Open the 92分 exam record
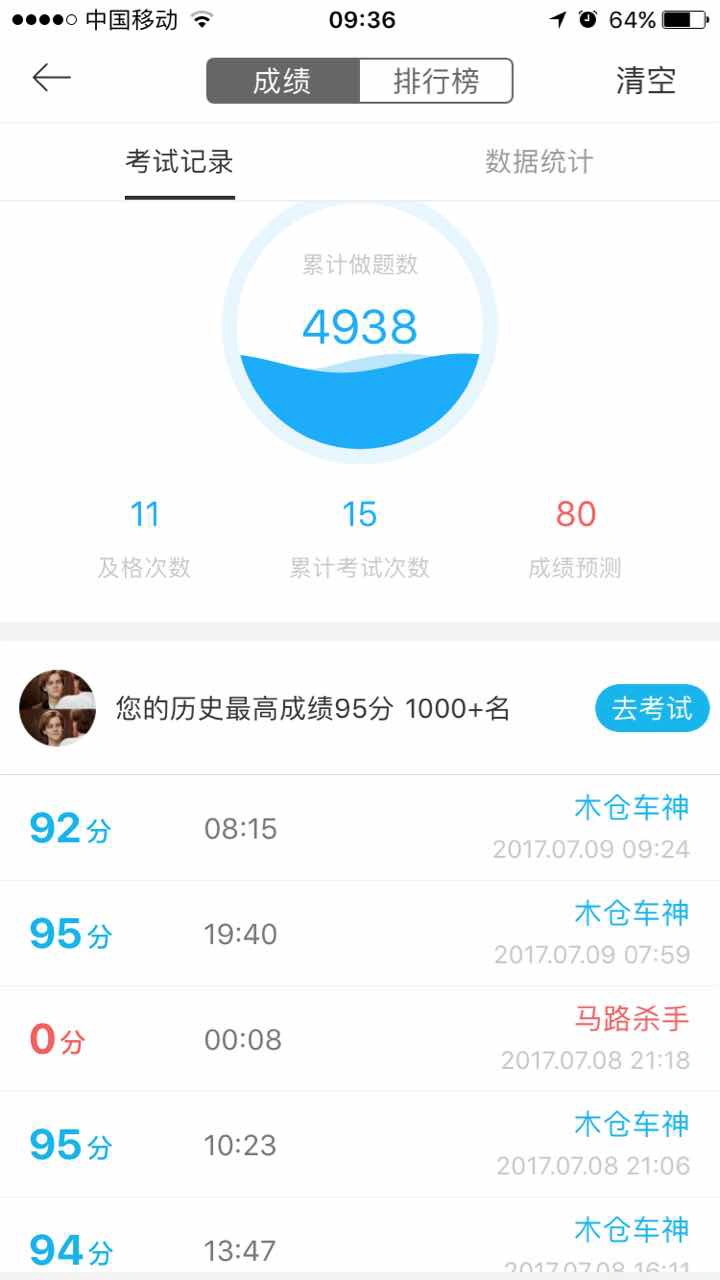The image size is (720, 1280). pyautogui.click(x=360, y=828)
